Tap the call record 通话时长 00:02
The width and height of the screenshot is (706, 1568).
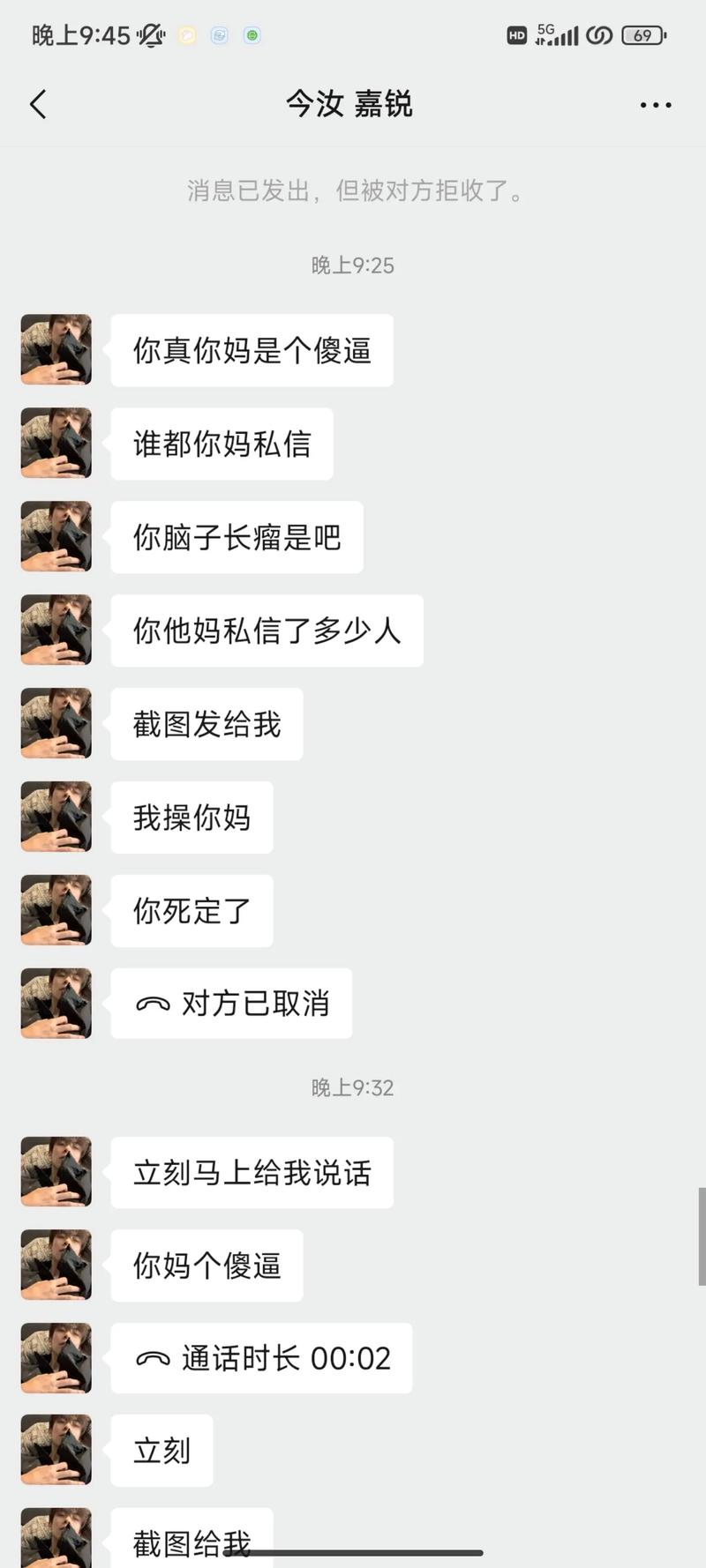point(260,1358)
